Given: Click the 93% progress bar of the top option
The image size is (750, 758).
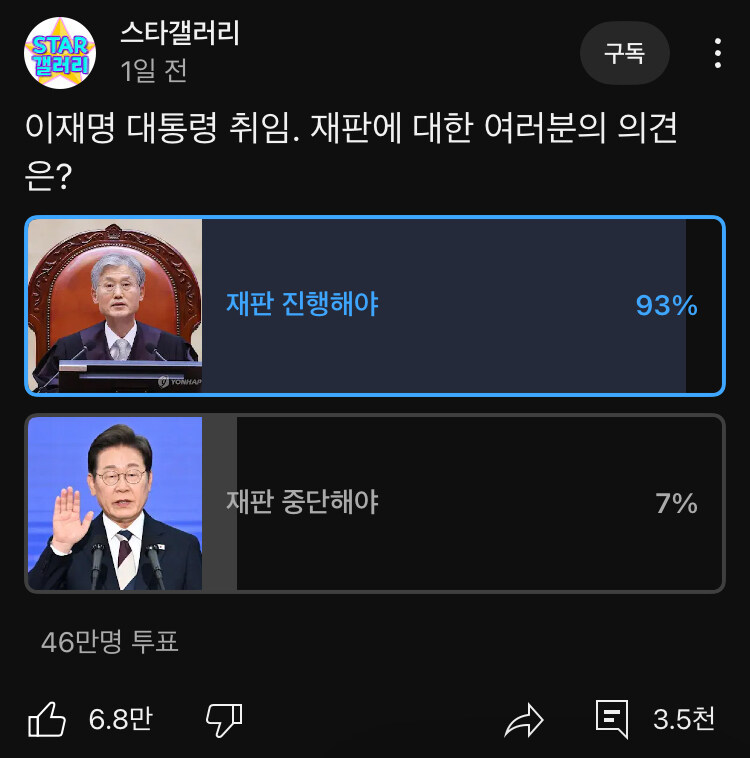Looking at the screenshot, I should 450,303.
